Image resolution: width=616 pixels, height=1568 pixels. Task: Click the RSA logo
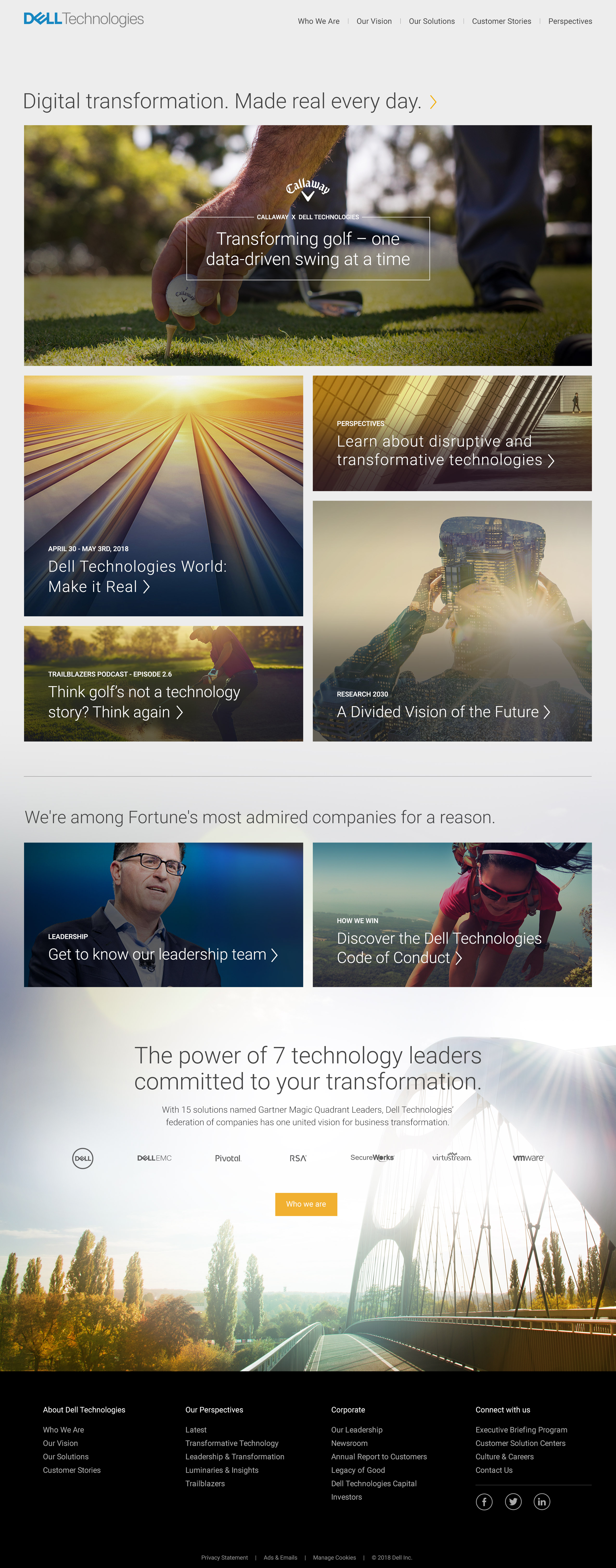pos(297,1158)
